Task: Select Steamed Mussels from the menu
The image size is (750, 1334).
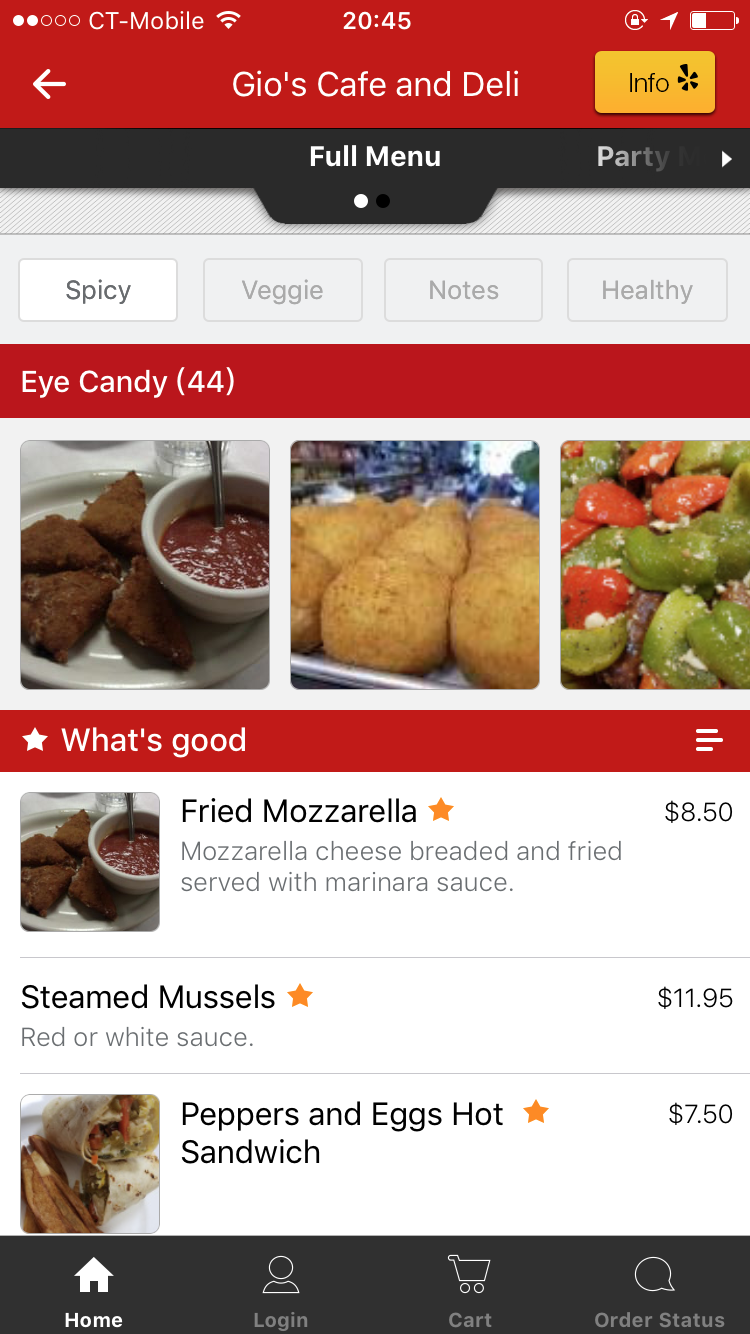Action: tap(148, 997)
